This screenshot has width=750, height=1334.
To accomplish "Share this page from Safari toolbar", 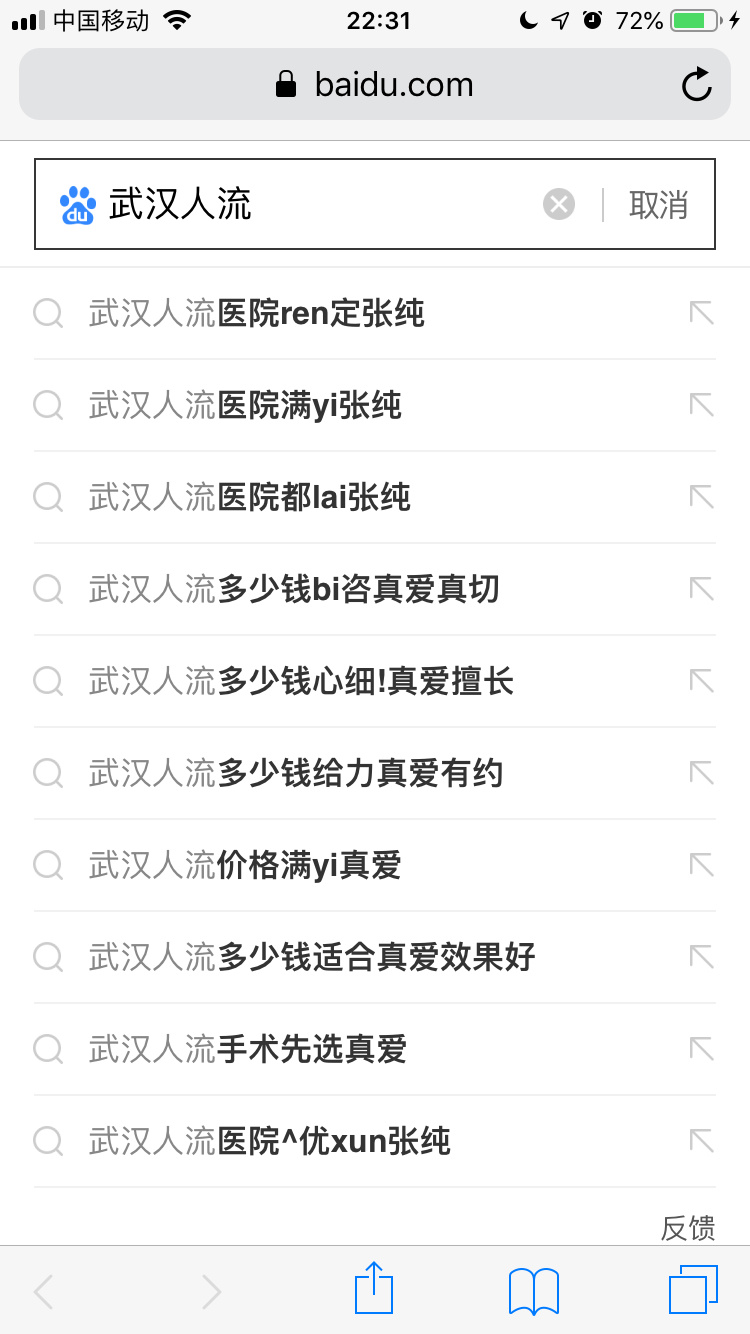I will (374, 1288).
